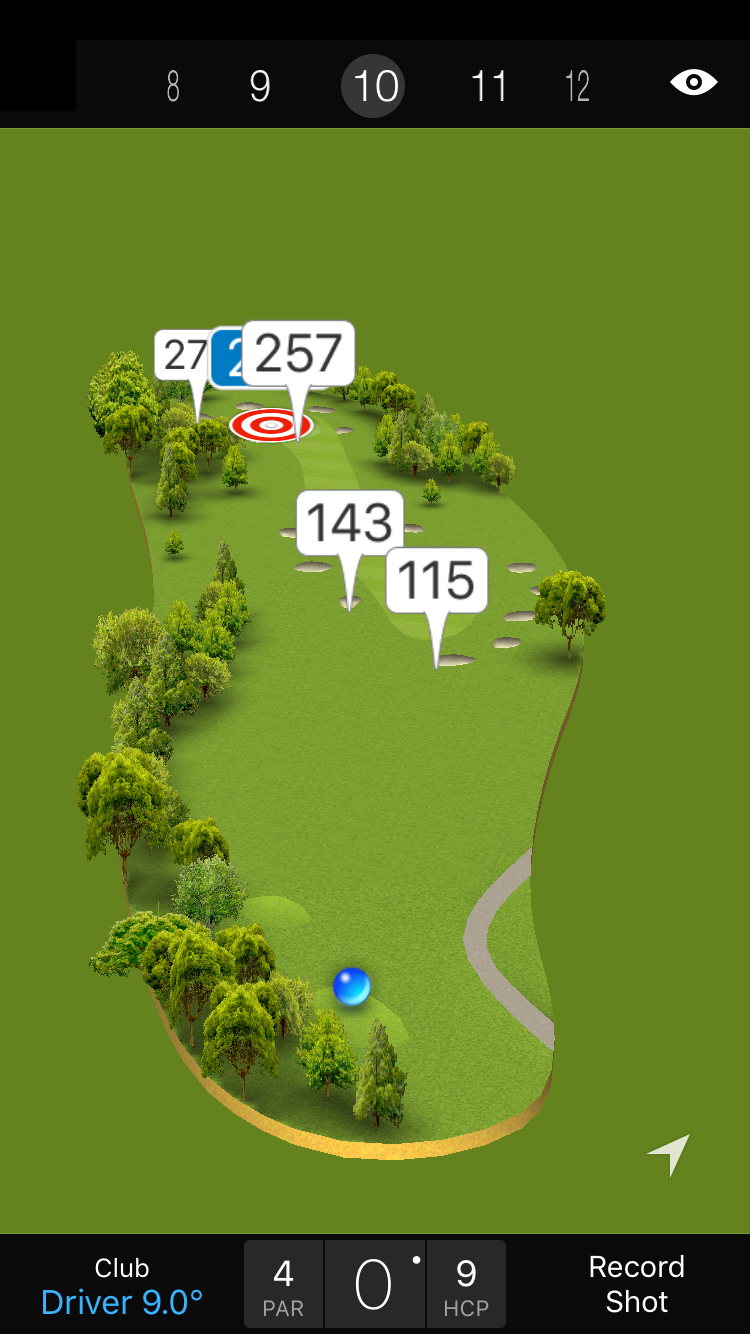Screen dimensions: 750x1334
Task: Select hole 9 in the hole picker
Action: (260, 87)
